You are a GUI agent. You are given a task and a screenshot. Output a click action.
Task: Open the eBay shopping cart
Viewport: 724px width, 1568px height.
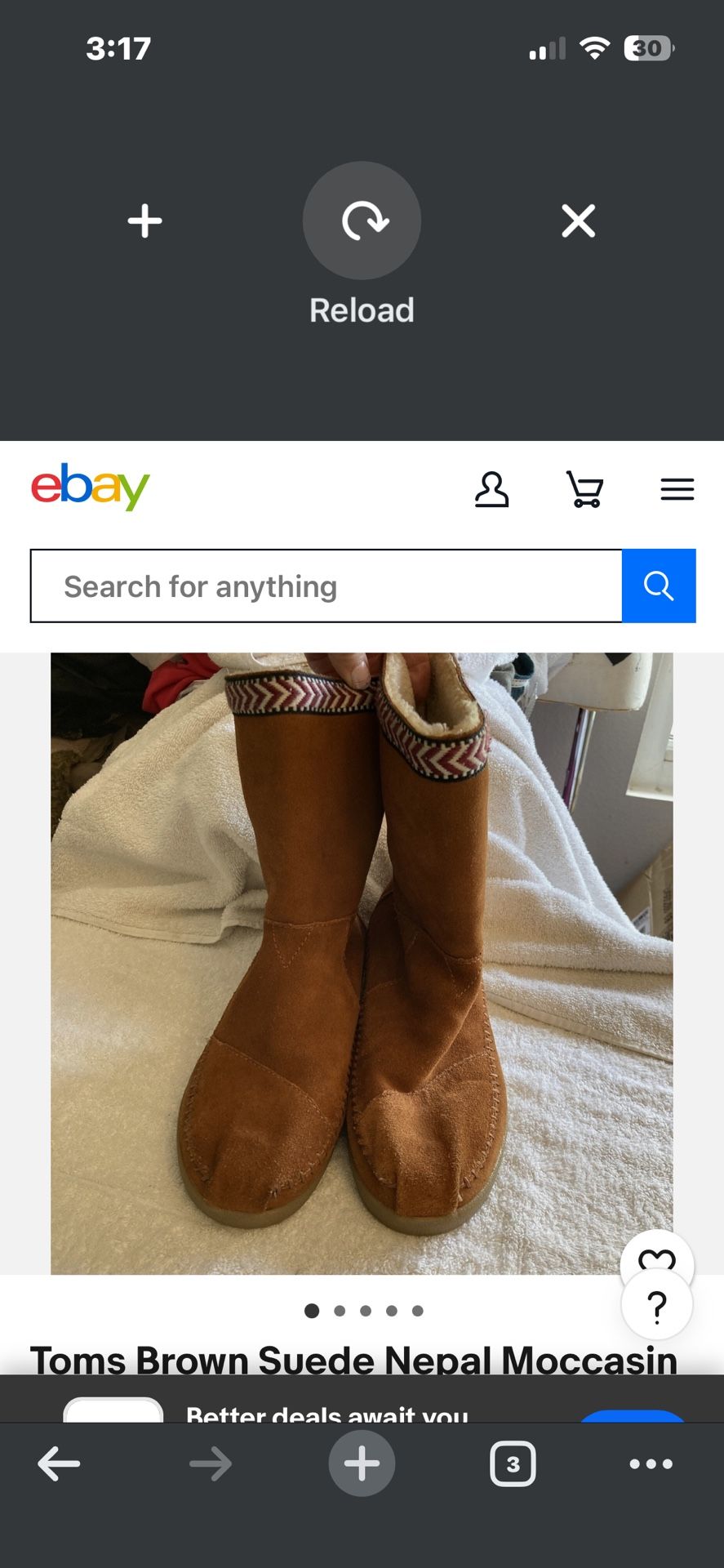click(x=584, y=489)
